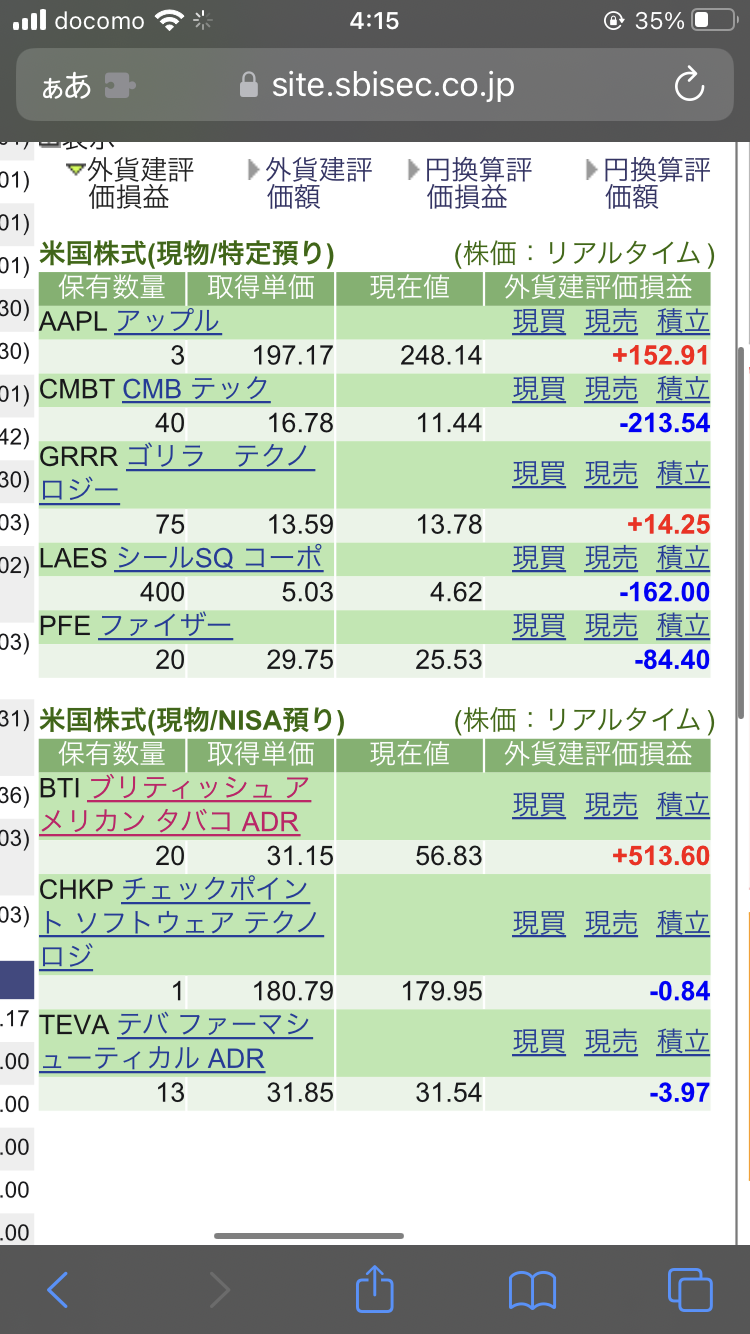
Task: Tap the site.sbisec.co.jp address bar
Action: [392, 86]
